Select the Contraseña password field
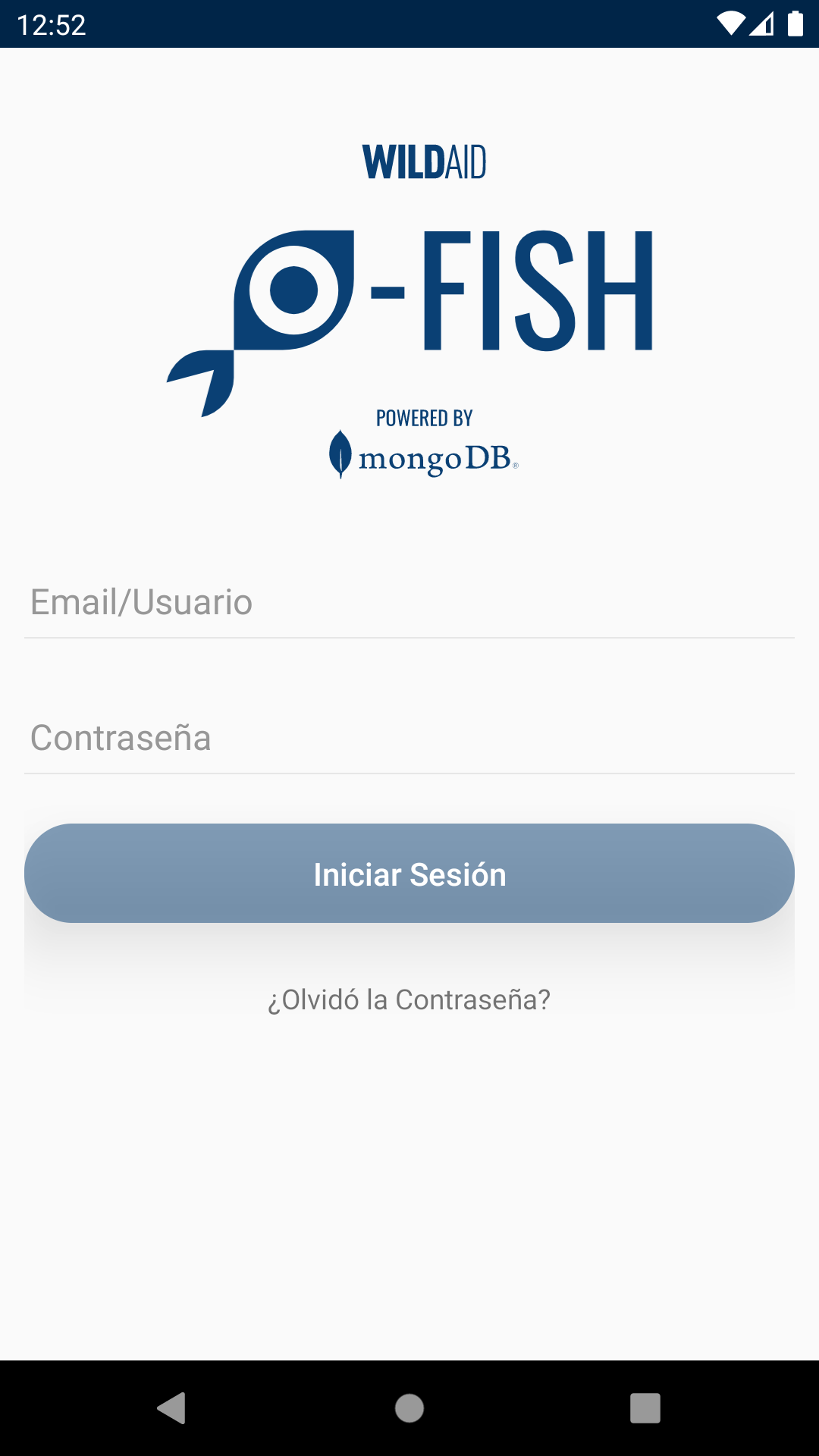The image size is (819, 1456). click(409, 738)
